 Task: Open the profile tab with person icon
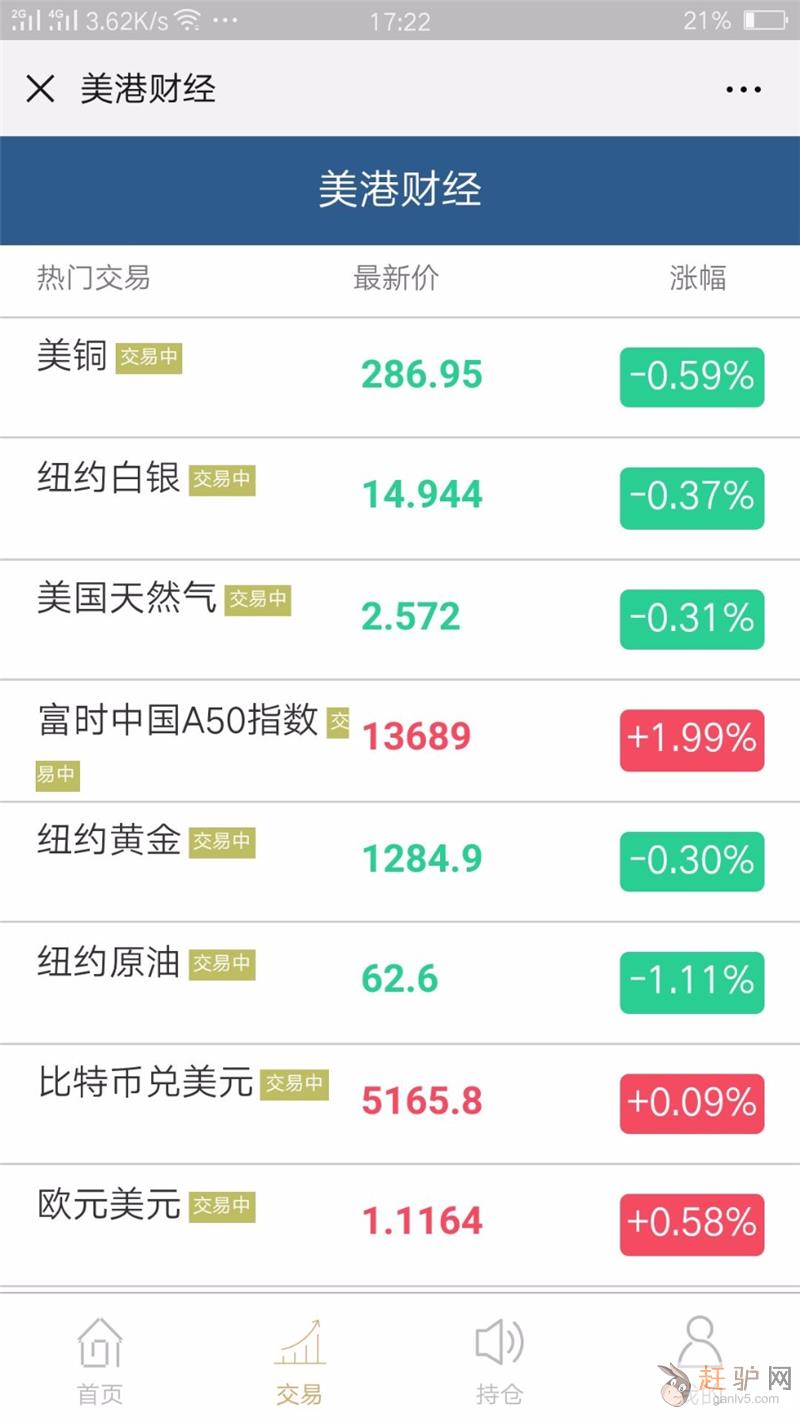coord(699,1350)
